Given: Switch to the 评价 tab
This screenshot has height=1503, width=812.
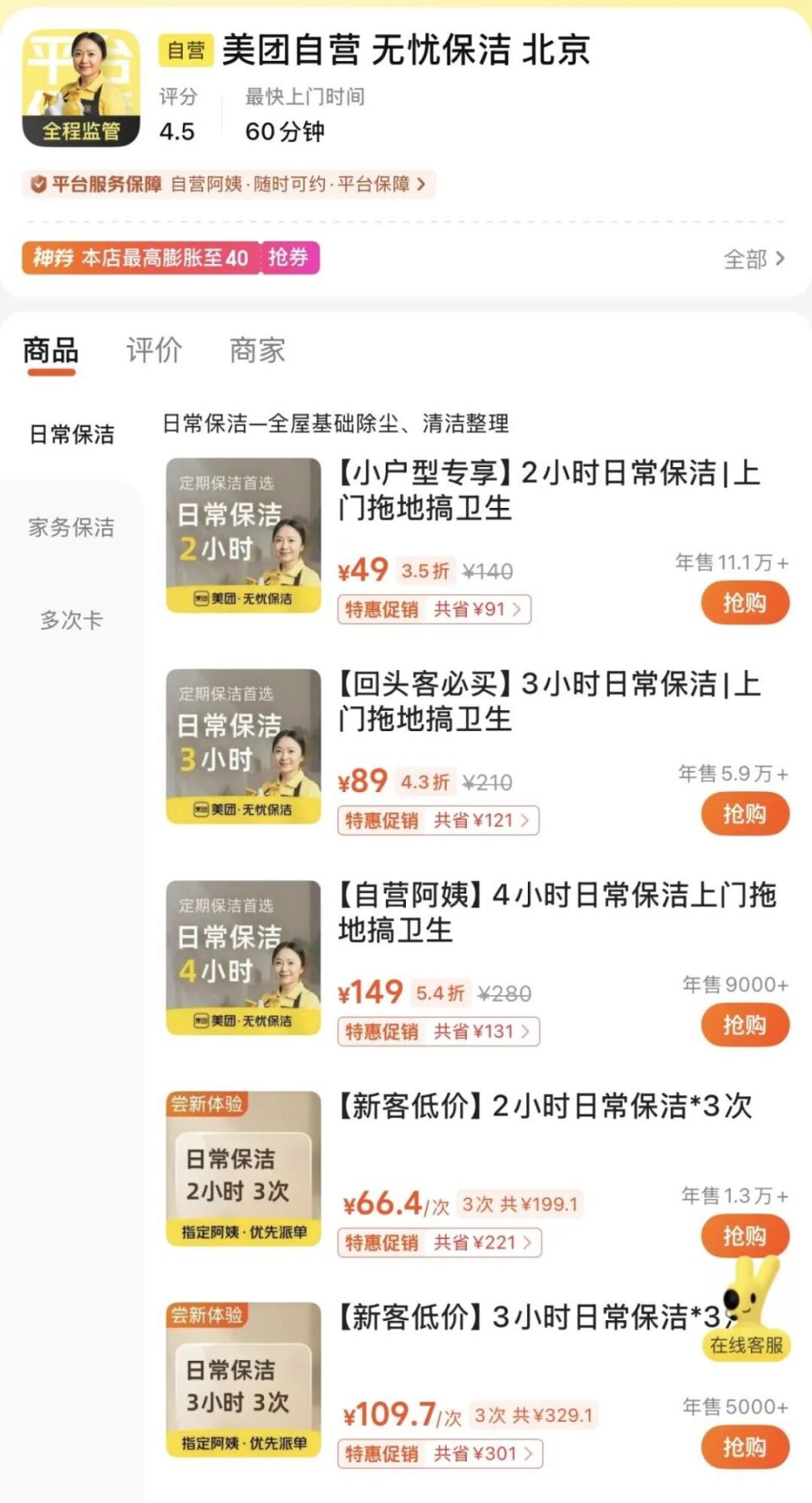Looking at the screenshot, I should coord(152,350).
